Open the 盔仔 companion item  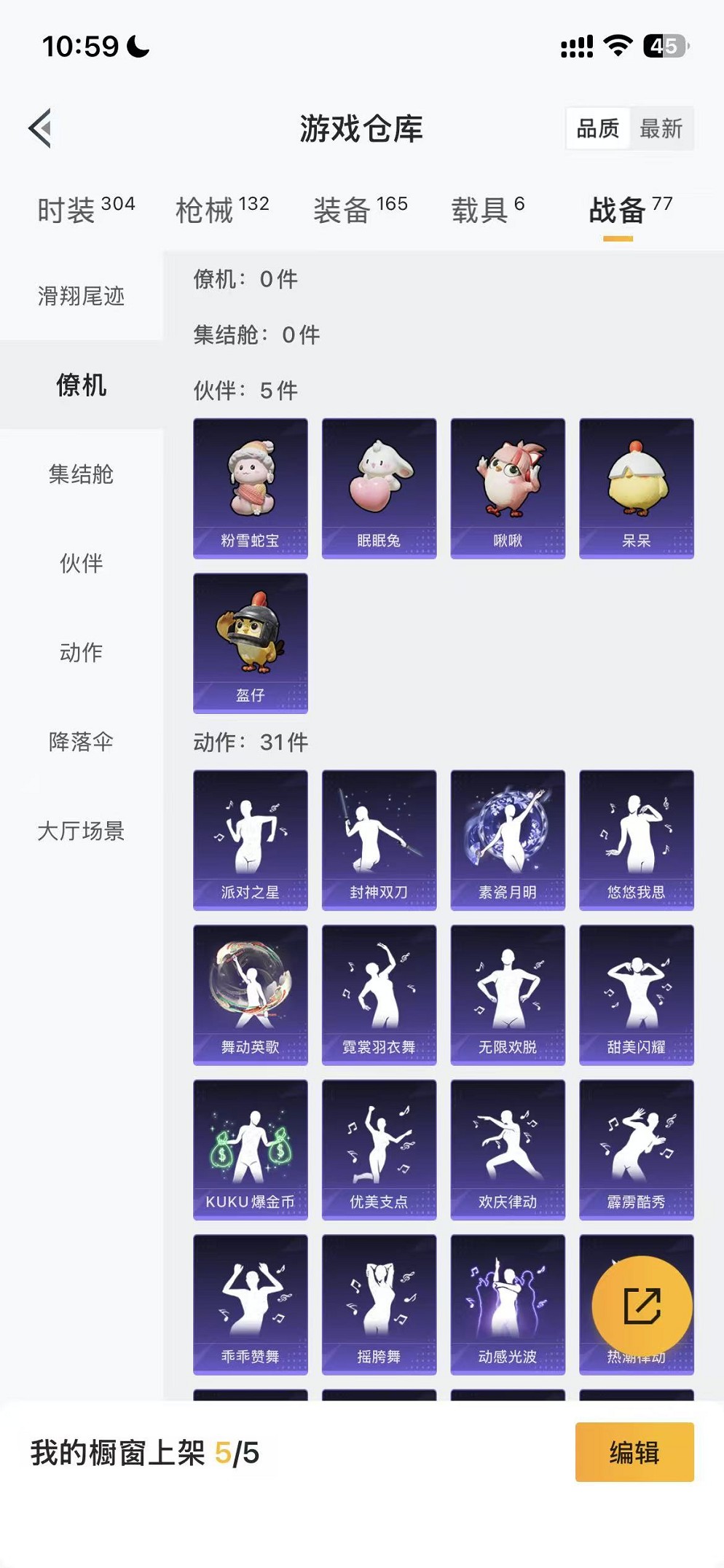point(250,642)
